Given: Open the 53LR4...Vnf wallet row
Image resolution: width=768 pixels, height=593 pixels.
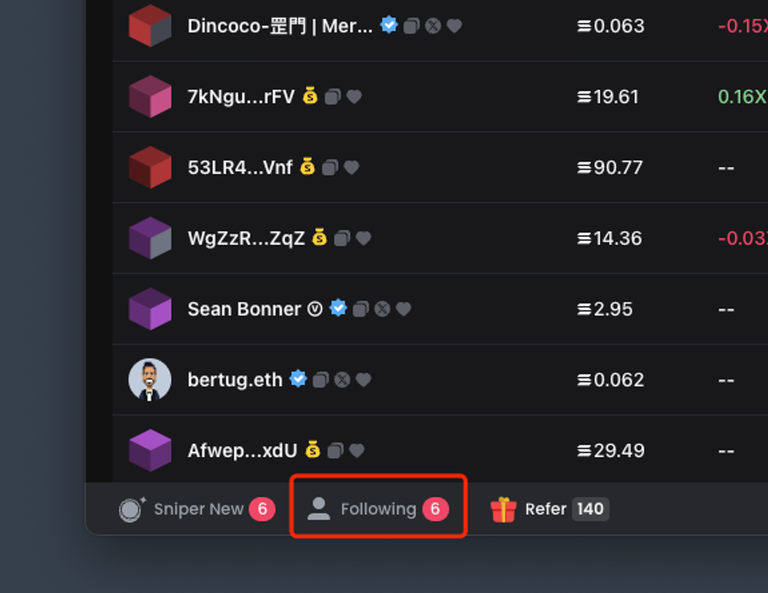Looking at the screenshot, I should [240, 167].
